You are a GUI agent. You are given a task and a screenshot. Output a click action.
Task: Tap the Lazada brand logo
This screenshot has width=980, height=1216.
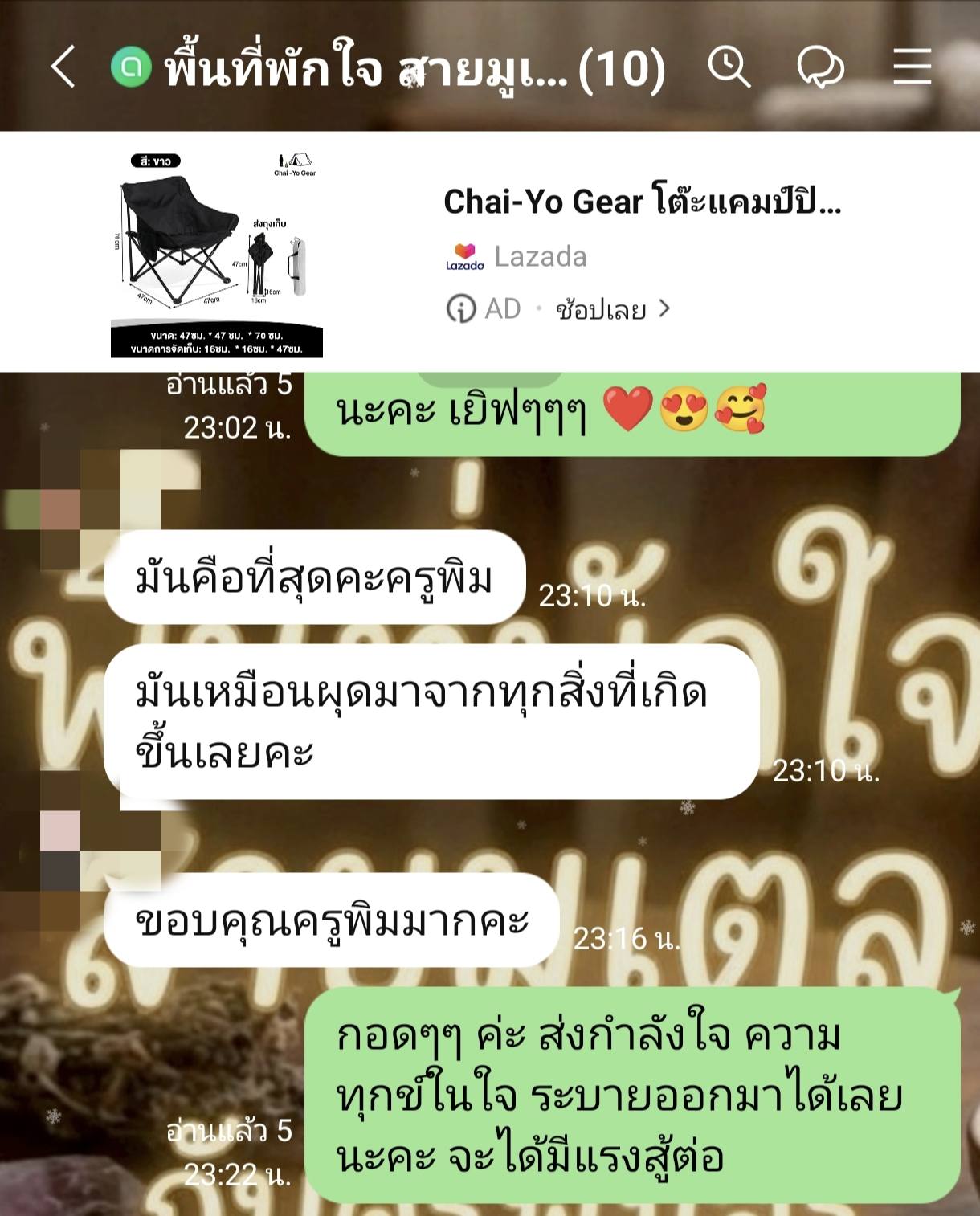point(464,257)
